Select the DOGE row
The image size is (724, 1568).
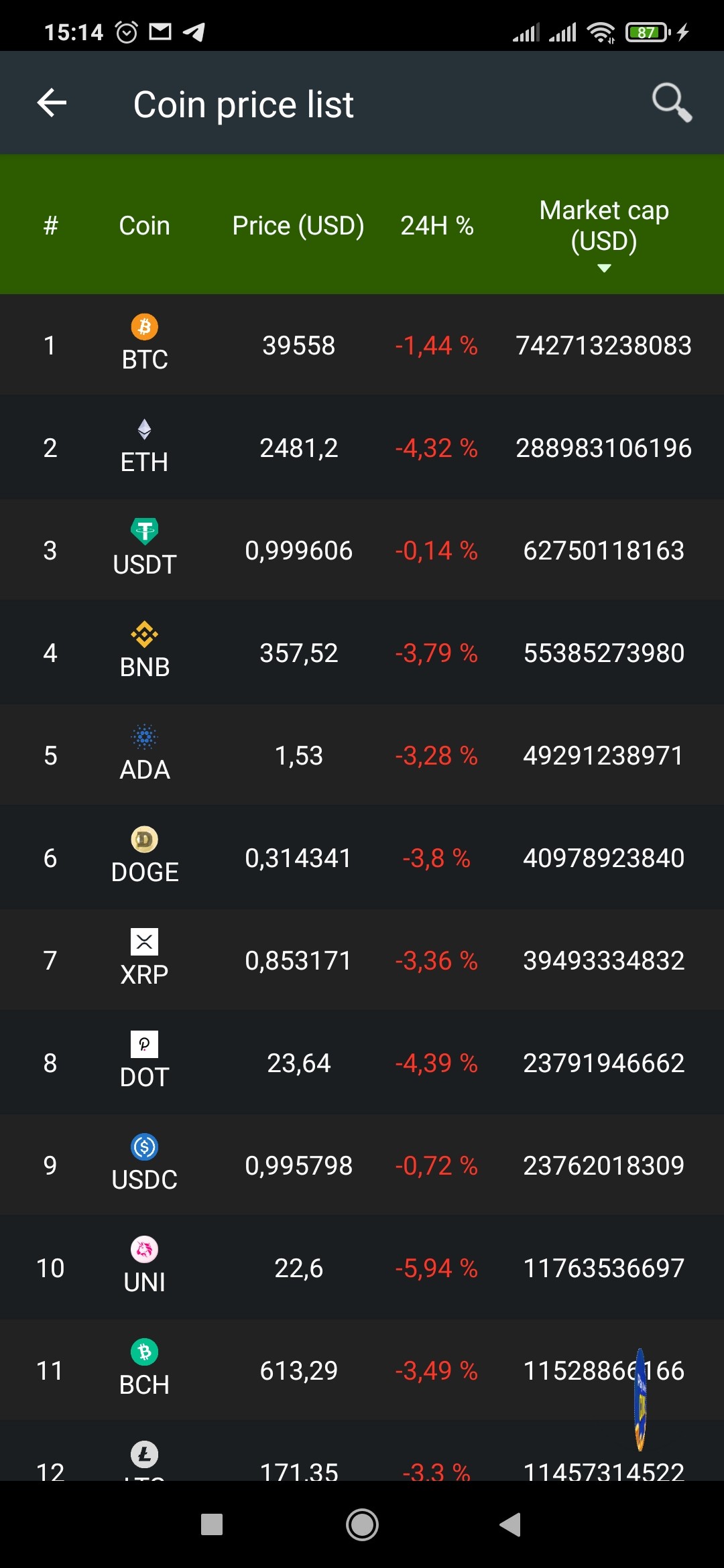point(362,858)
